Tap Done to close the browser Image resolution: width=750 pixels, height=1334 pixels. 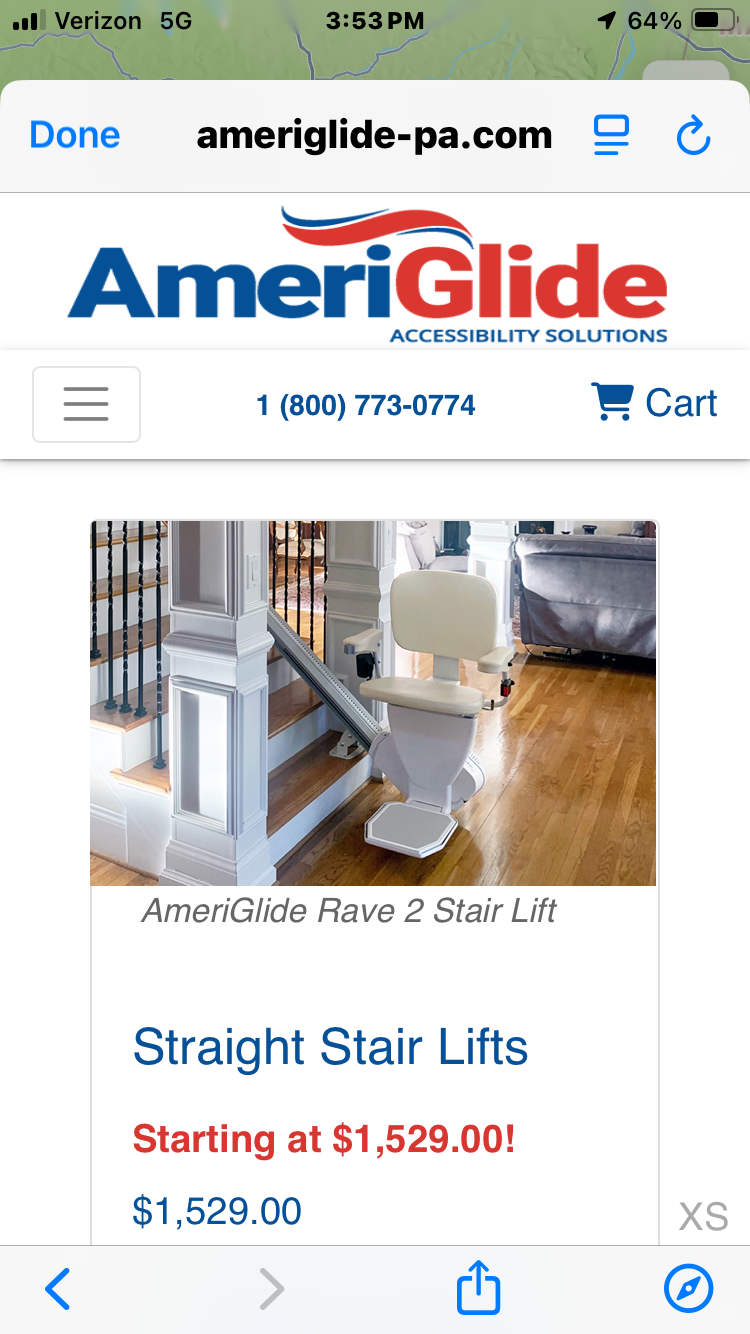pos(75,135)
